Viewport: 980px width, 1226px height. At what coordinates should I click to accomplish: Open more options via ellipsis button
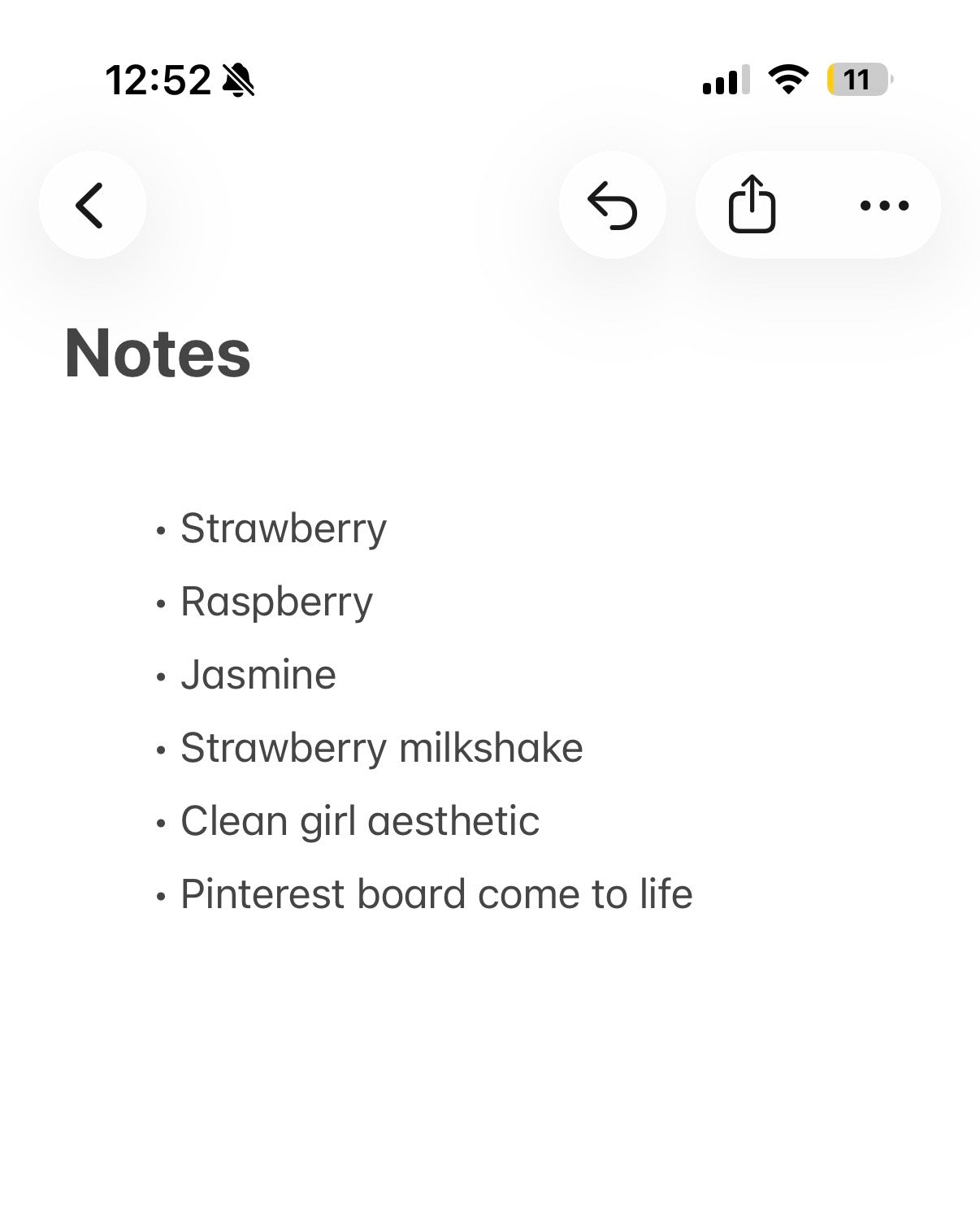[883, 205]
